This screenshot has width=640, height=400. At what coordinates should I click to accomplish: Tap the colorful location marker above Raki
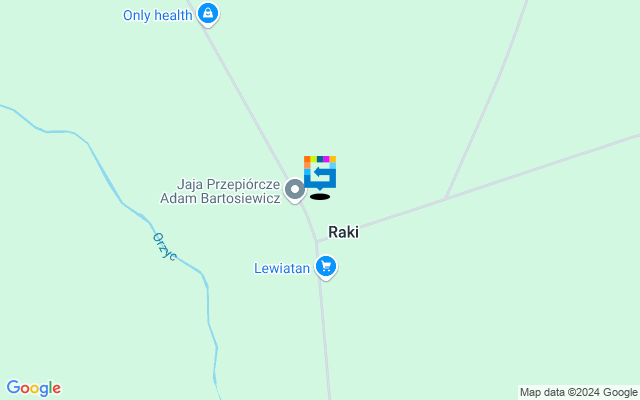(x=320, y=173)
